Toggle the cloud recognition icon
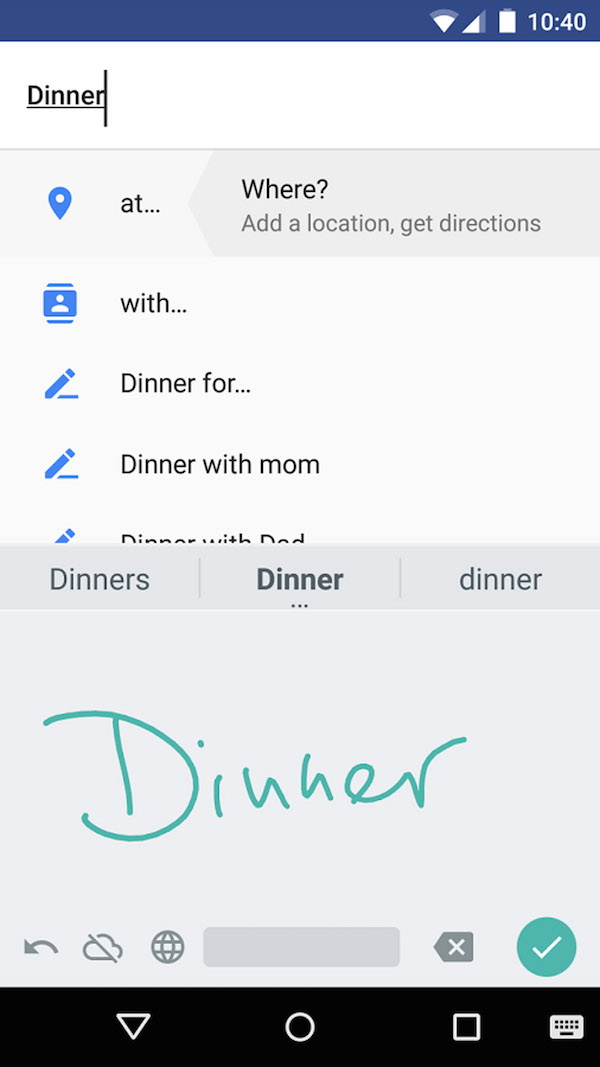600x1067 pixels. click(x=102, y=947)
